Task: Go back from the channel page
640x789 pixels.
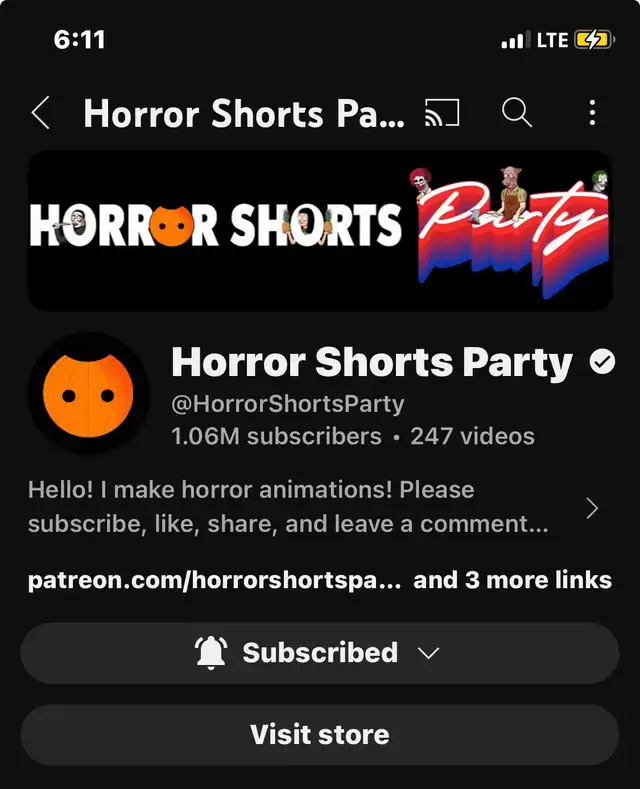Action: click(x=40, y=114)
